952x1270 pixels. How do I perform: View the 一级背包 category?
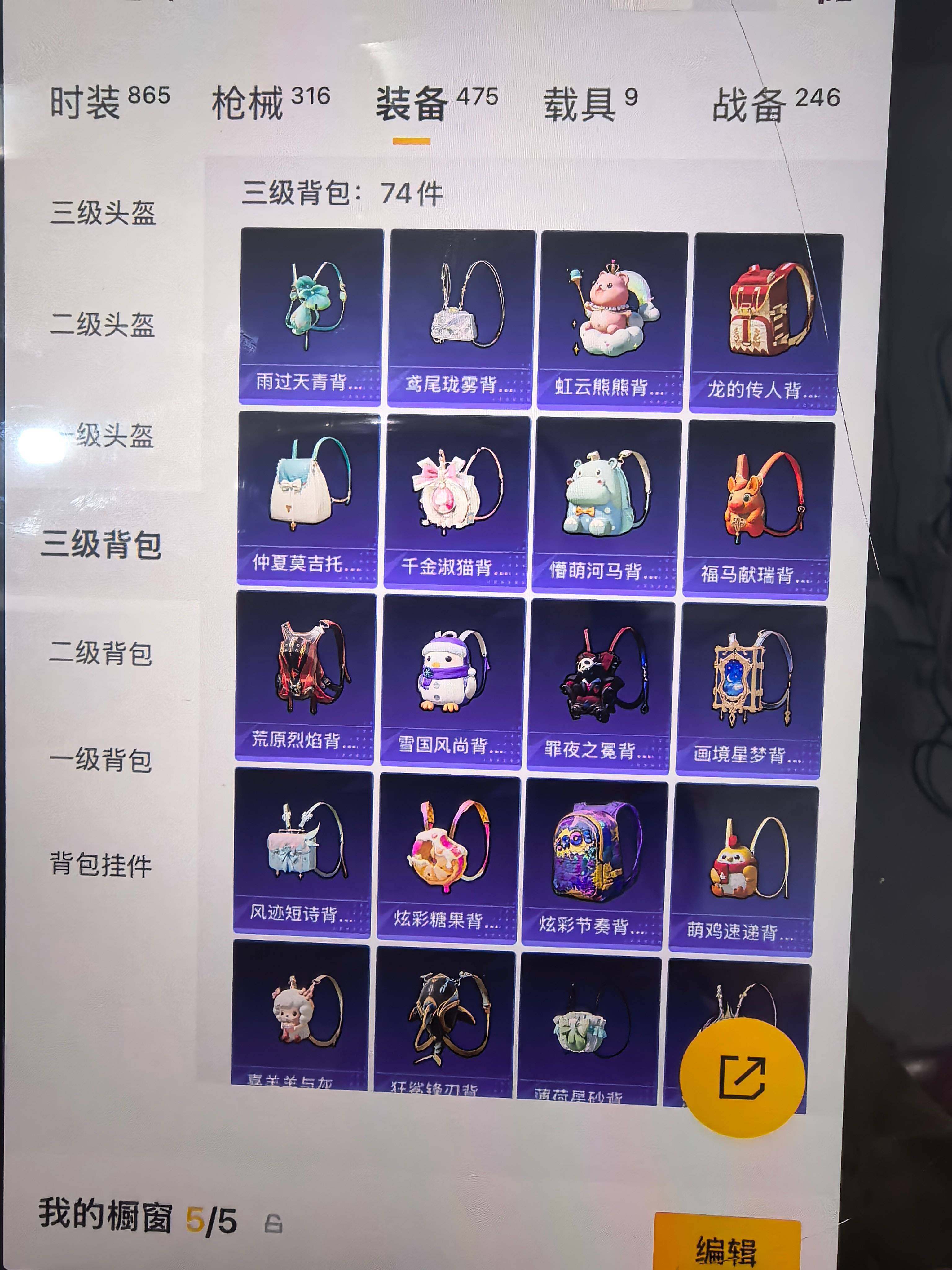click(x=101, y=760)
